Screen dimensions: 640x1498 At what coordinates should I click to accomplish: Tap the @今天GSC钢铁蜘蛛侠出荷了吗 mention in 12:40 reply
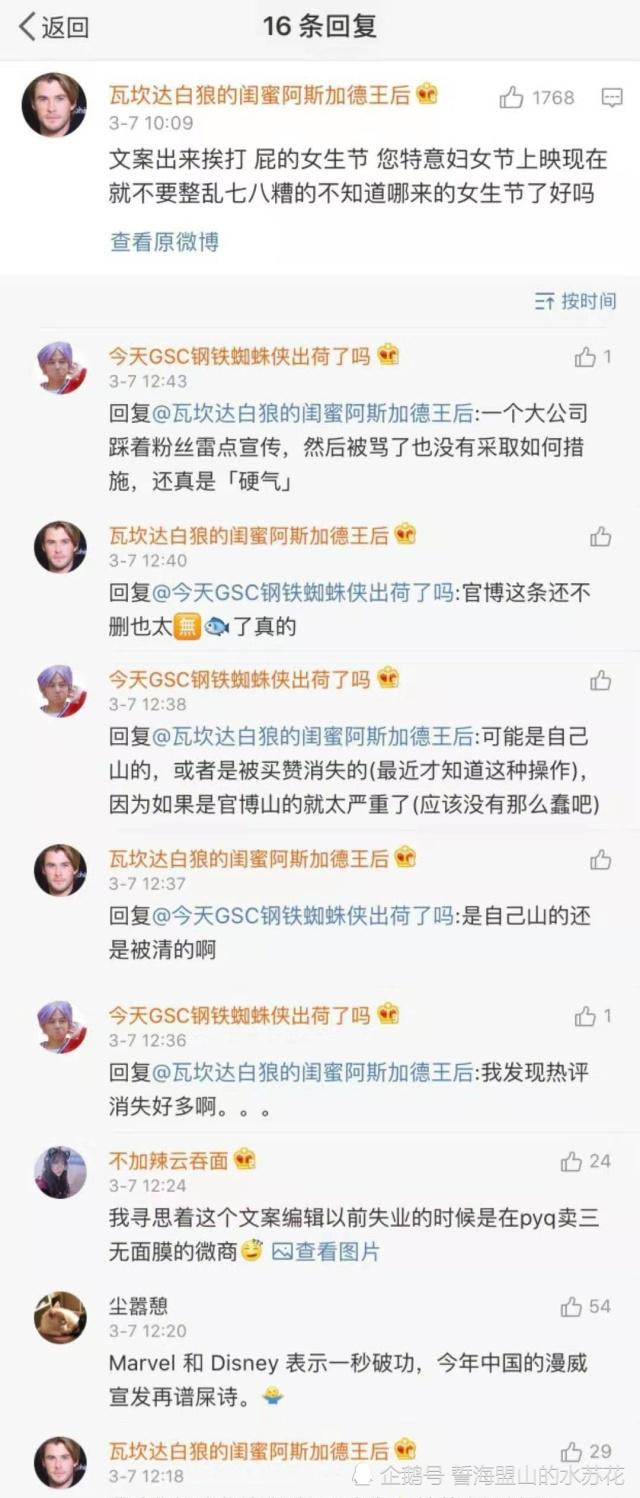[x=303, y=593]
